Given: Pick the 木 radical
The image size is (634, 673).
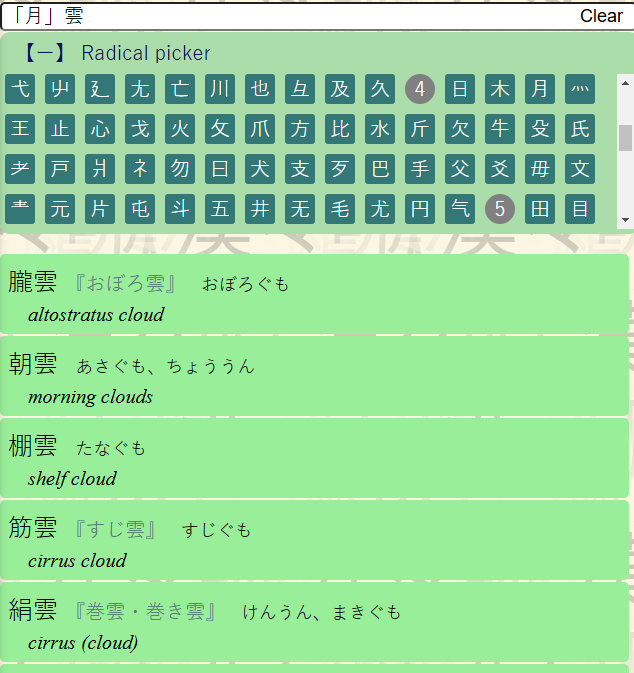Looking at the screenshot, I should 500,89.
